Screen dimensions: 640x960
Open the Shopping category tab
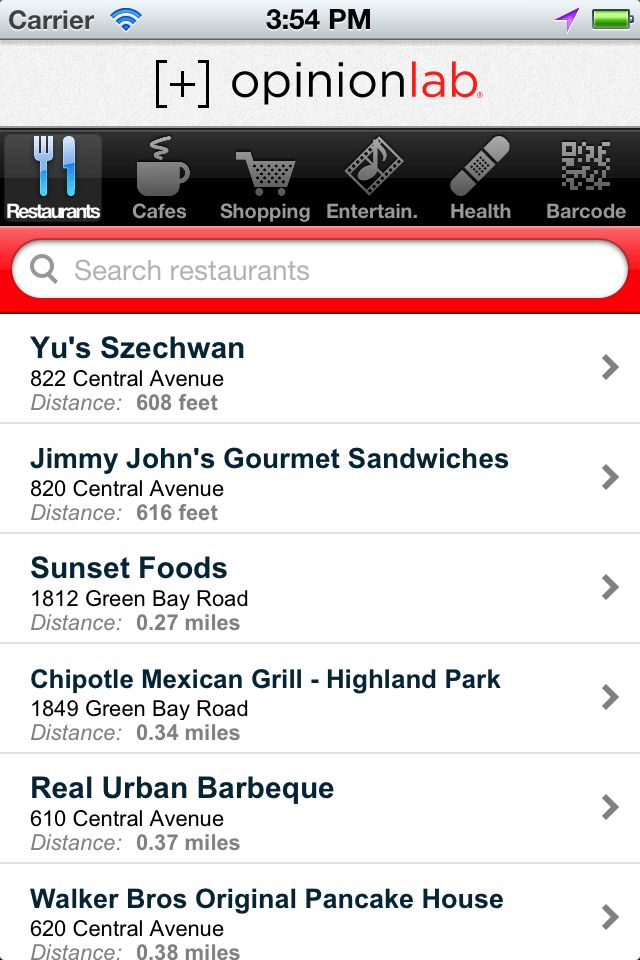point(265,178)
